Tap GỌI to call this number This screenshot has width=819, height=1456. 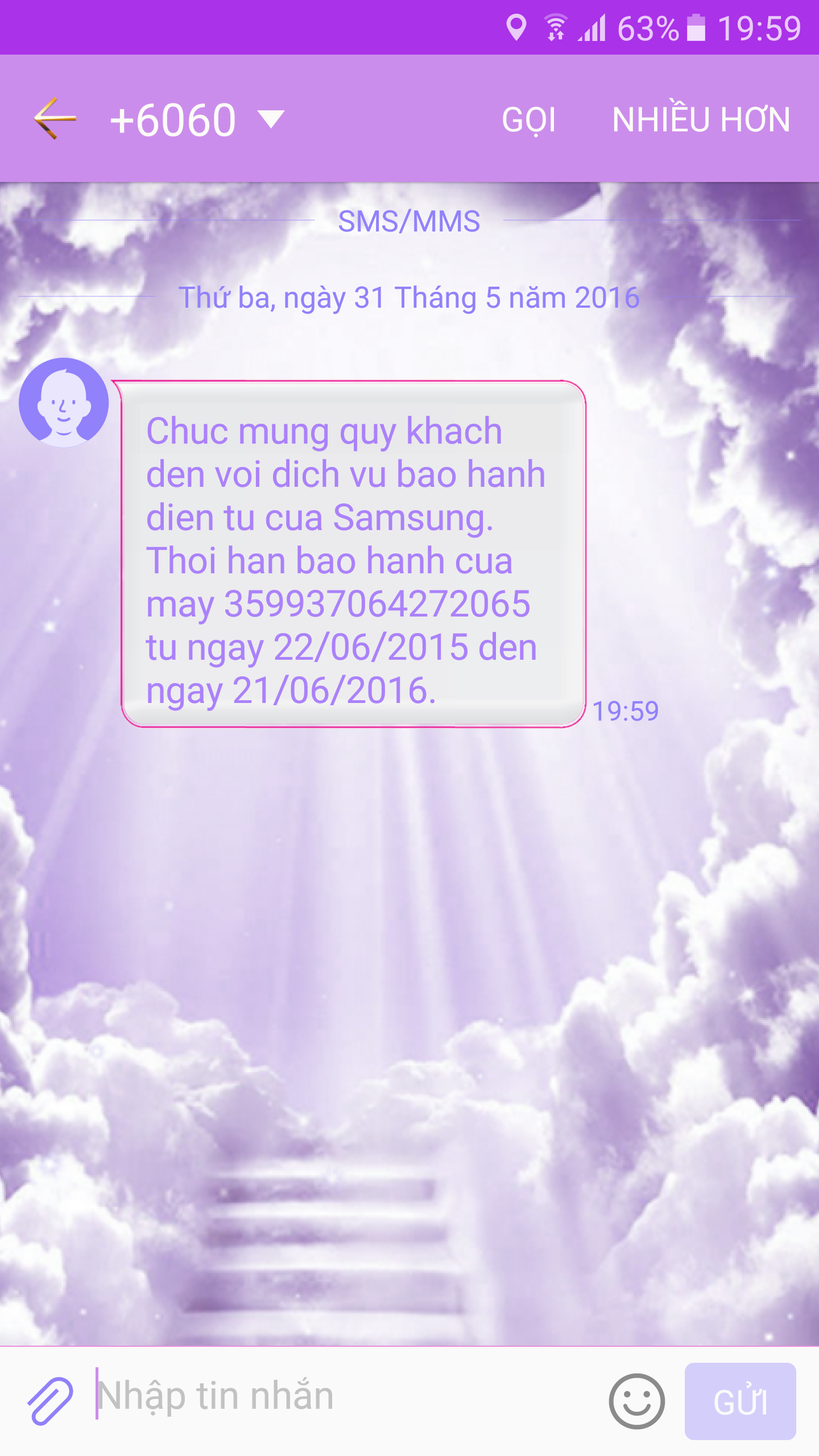coord(528,120)
